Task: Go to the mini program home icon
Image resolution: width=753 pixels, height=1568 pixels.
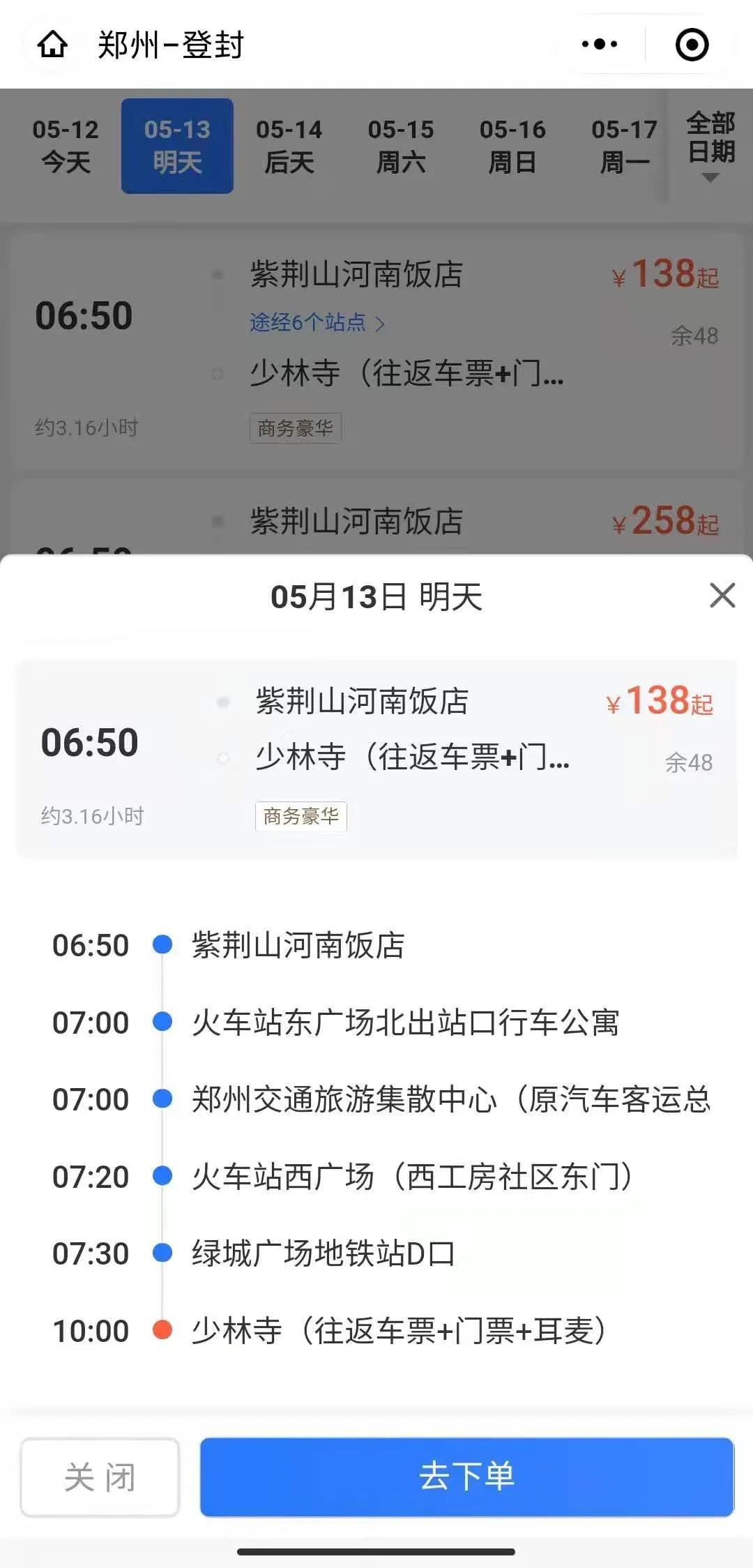Action: pyautogui.click(x=52, y=45)
